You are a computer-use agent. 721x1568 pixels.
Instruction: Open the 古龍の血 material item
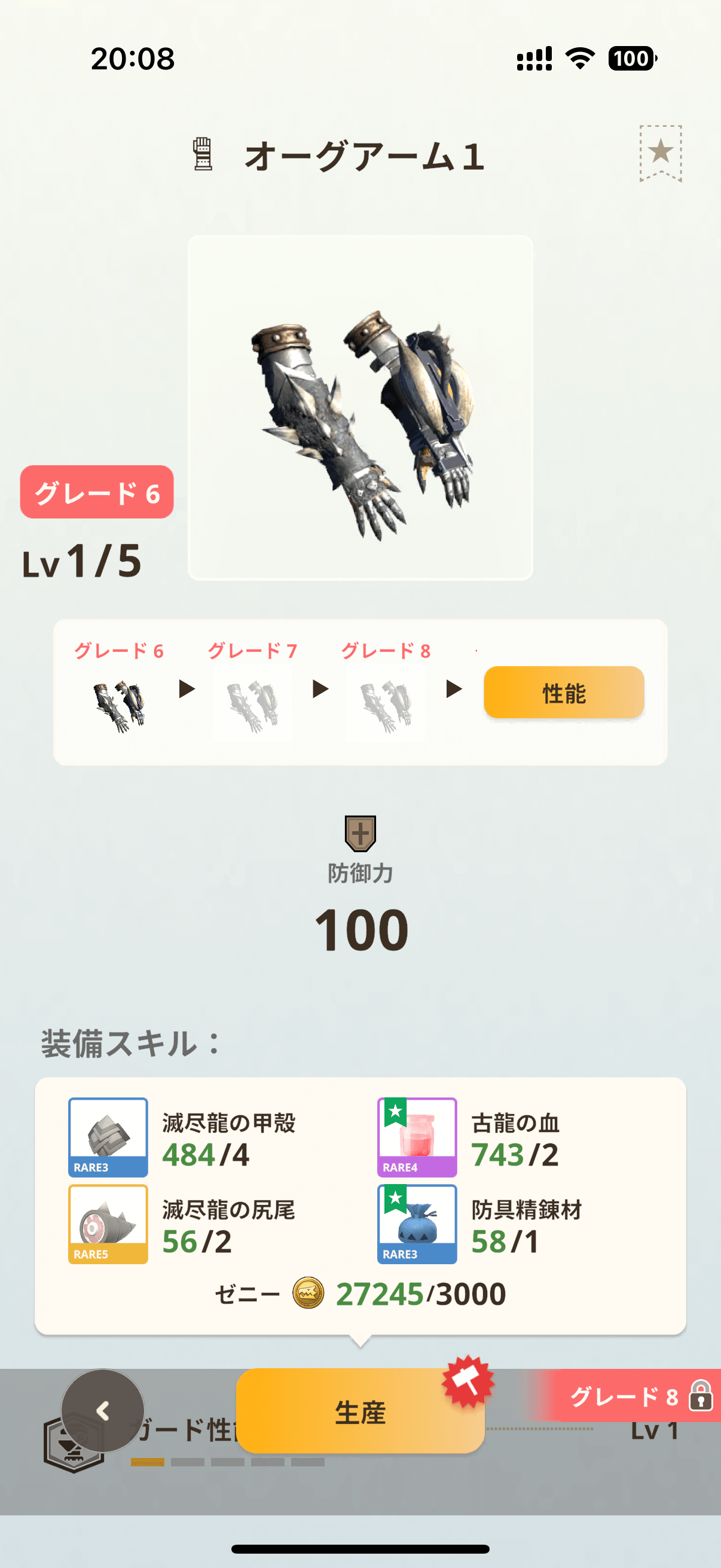point(417,1137)
